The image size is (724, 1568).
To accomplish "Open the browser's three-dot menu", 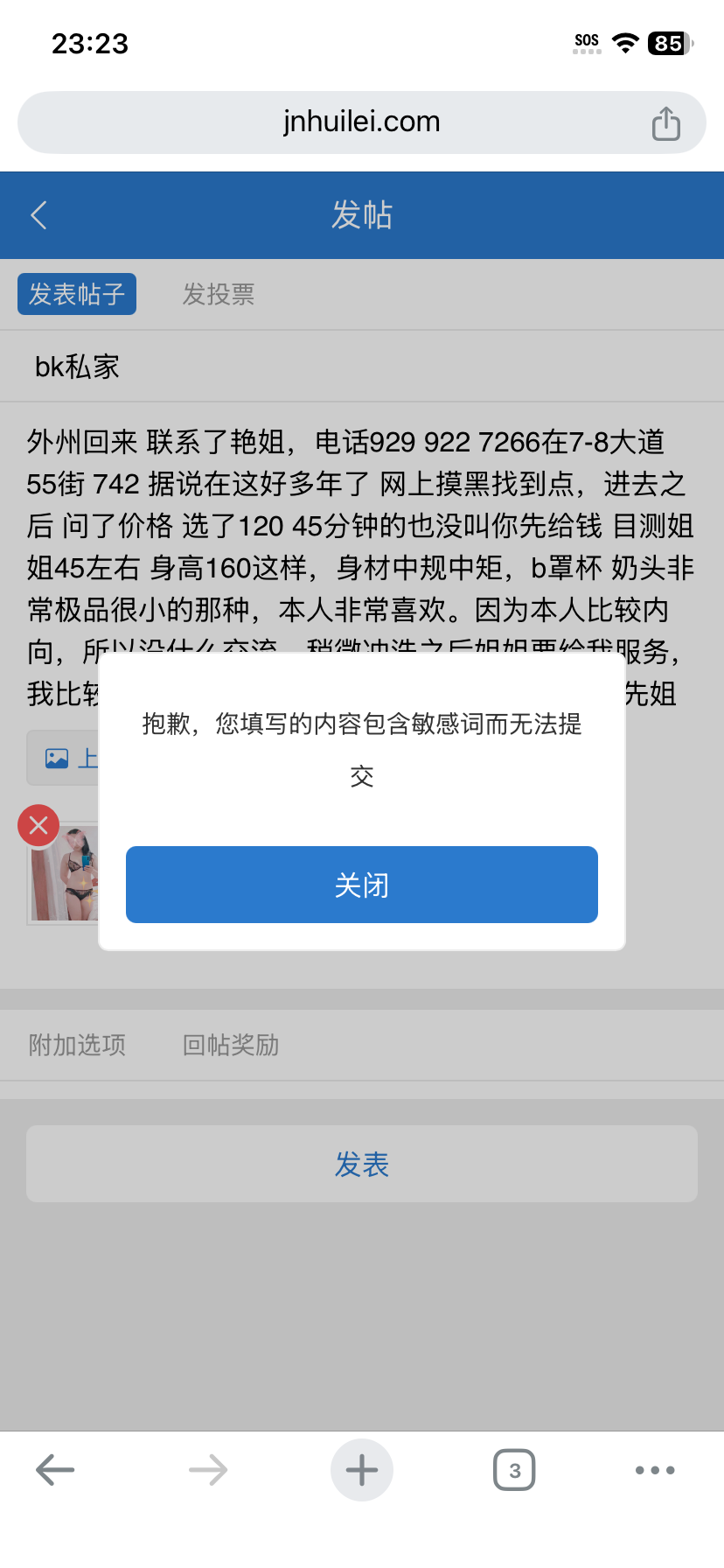I will click(x=655, y=1470).
